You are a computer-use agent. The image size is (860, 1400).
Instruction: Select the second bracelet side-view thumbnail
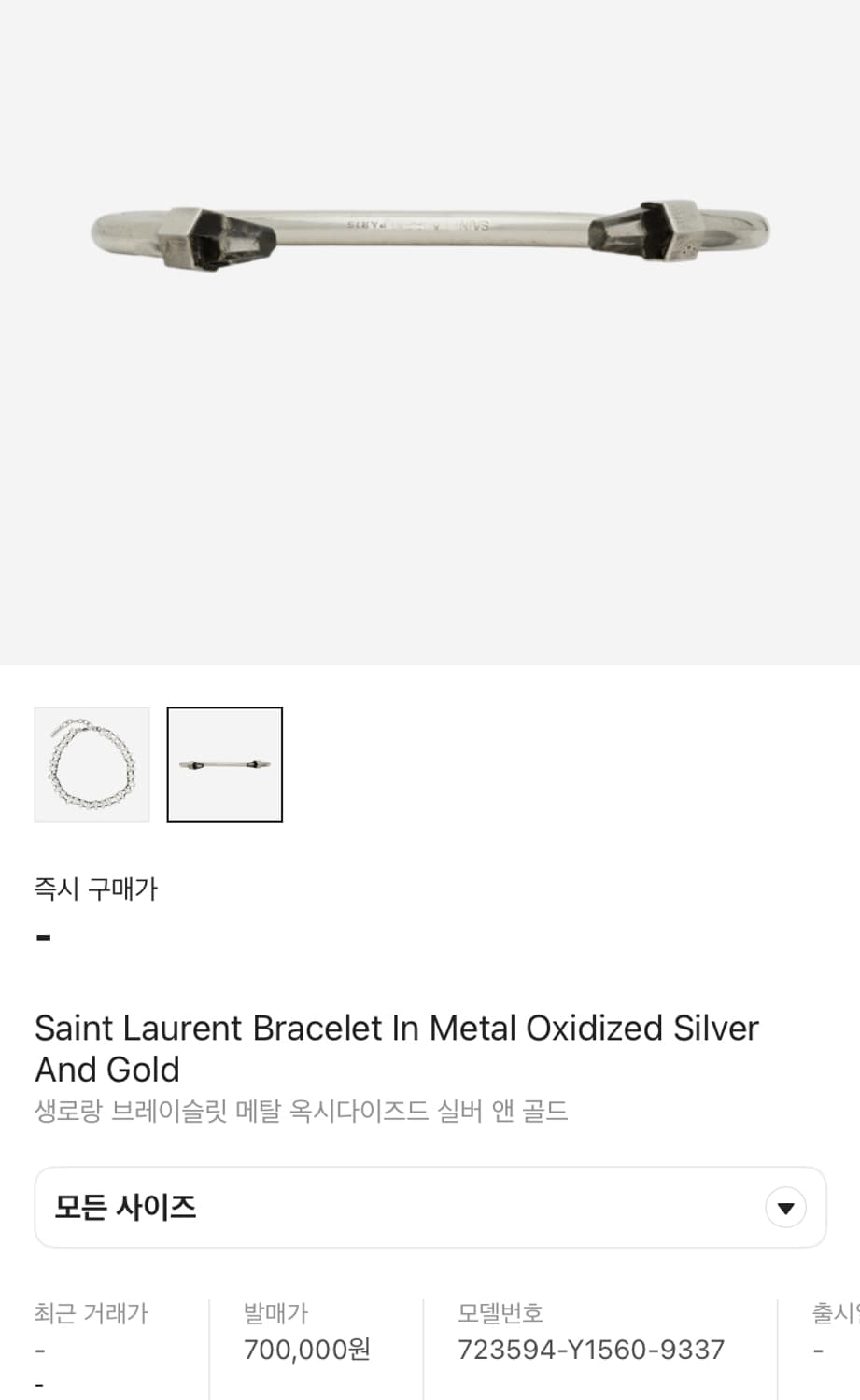224,764
